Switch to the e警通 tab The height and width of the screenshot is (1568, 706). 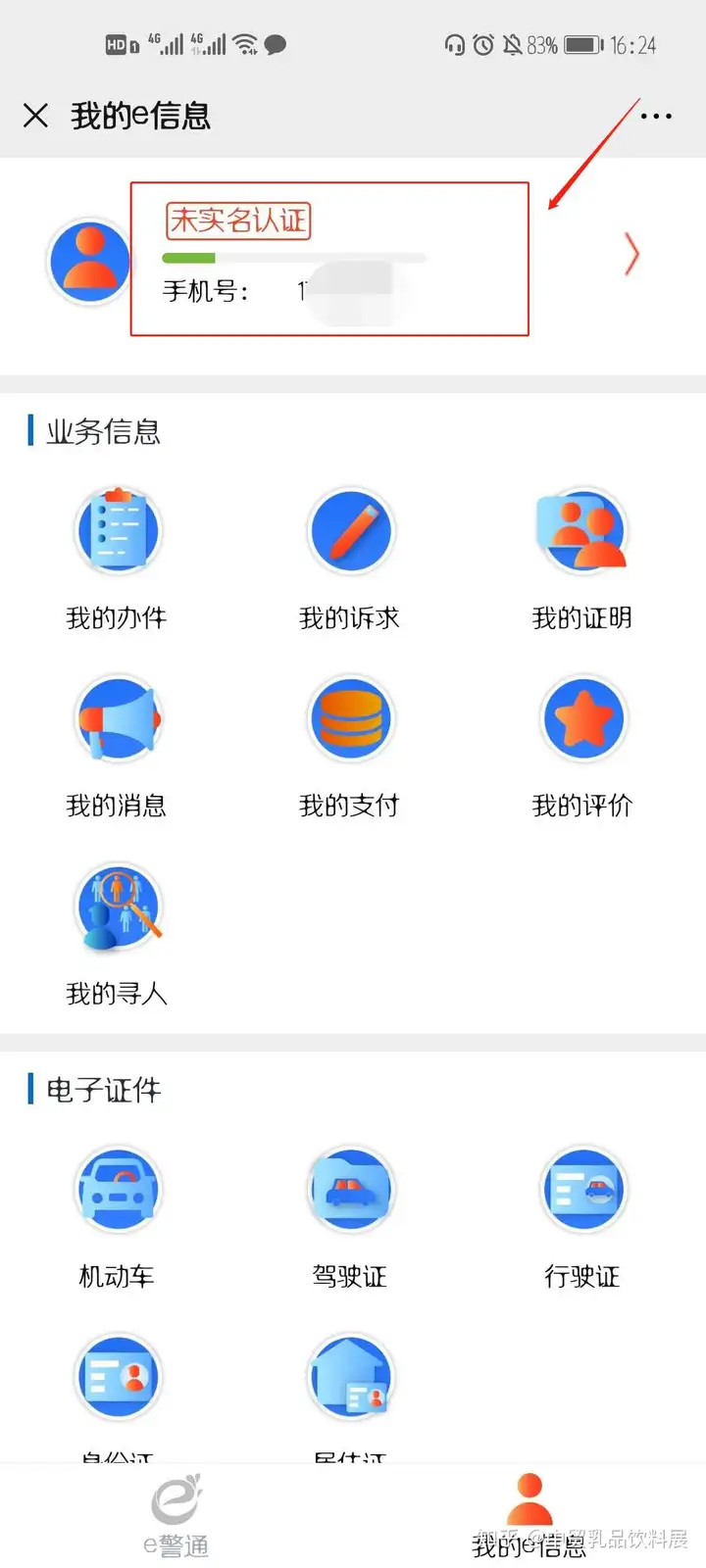click(x=176, y=1516)
